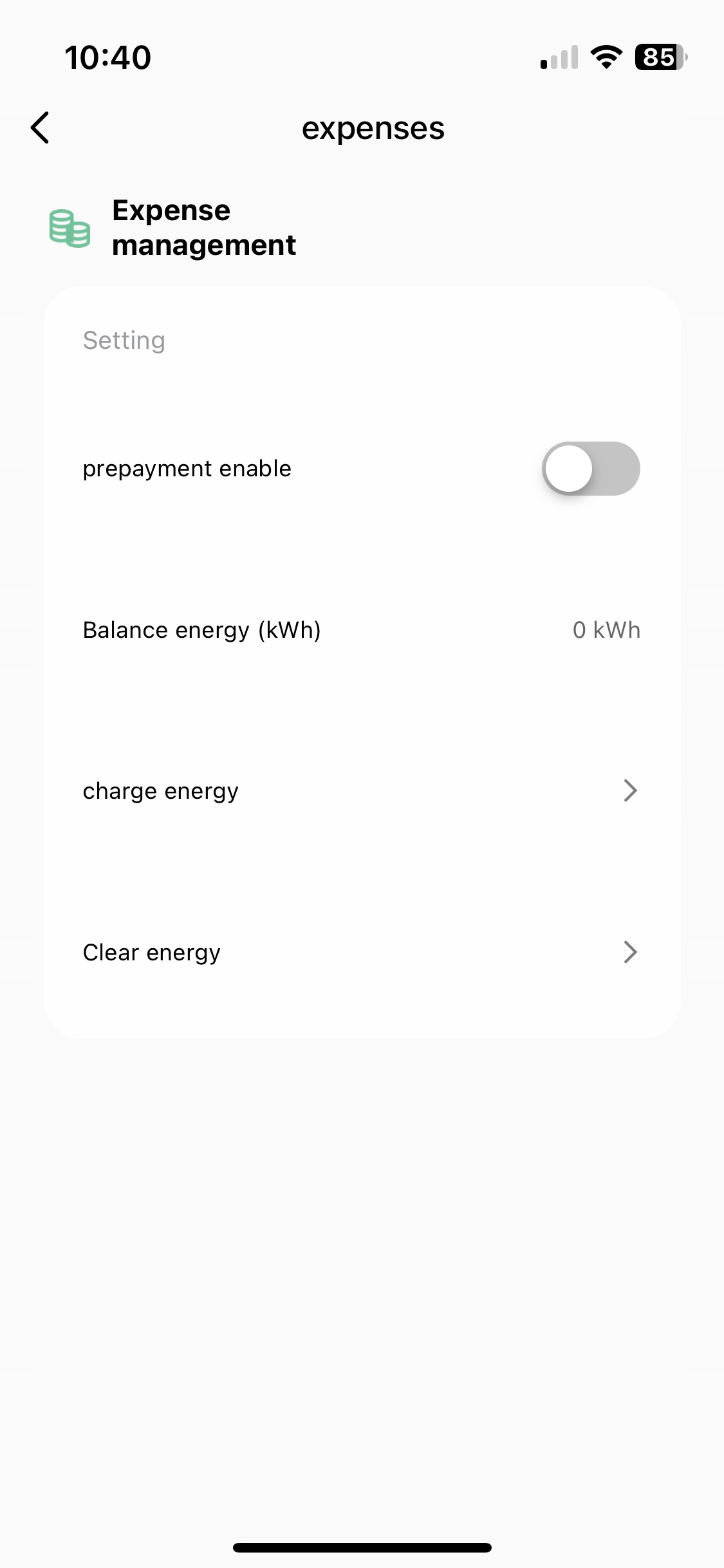Go back from the expenses screen
Image resolution: width=724 pixels, height=1568 pixels.
40,127
